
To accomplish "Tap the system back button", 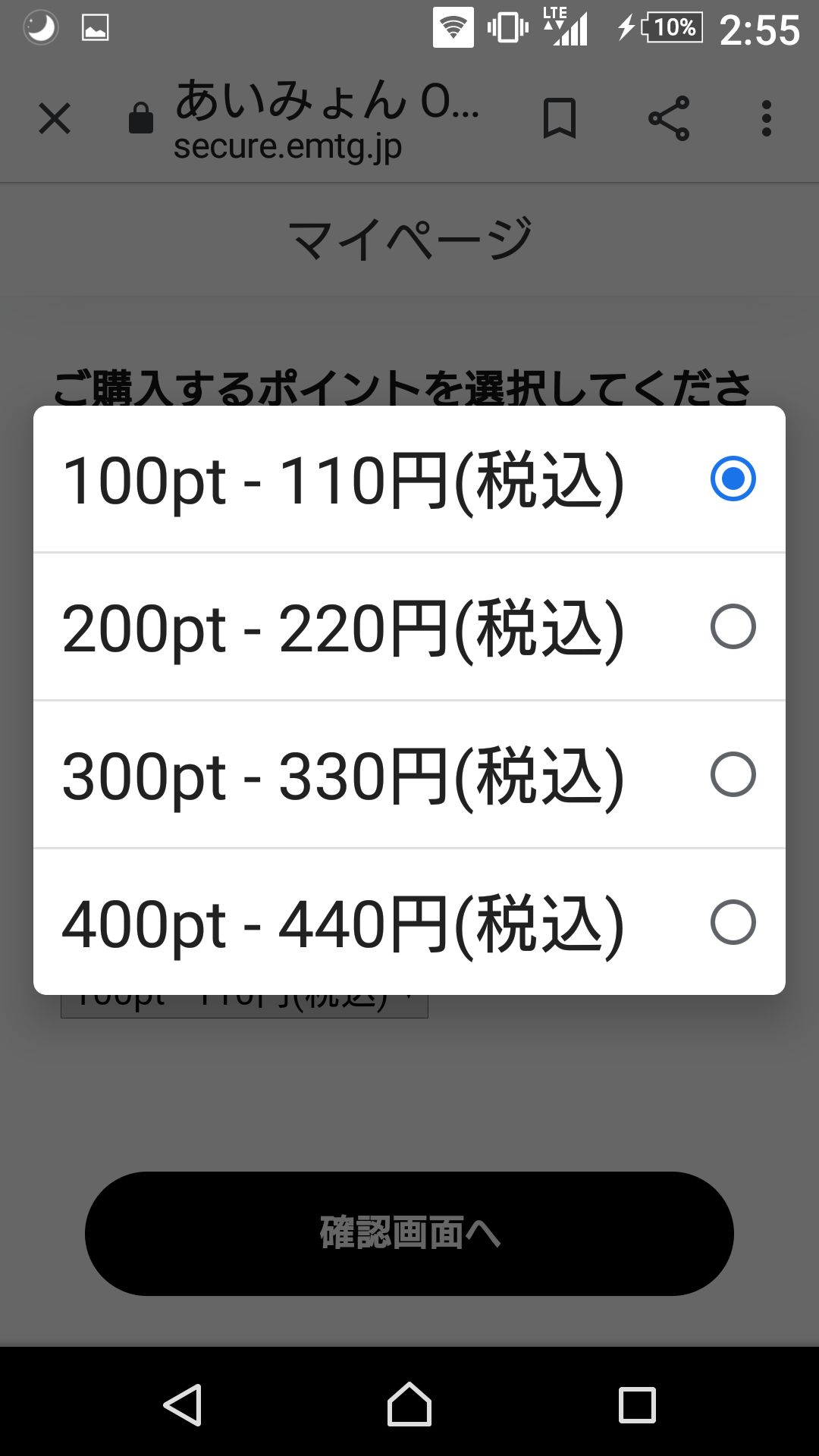I will [x=183, y=1404].
